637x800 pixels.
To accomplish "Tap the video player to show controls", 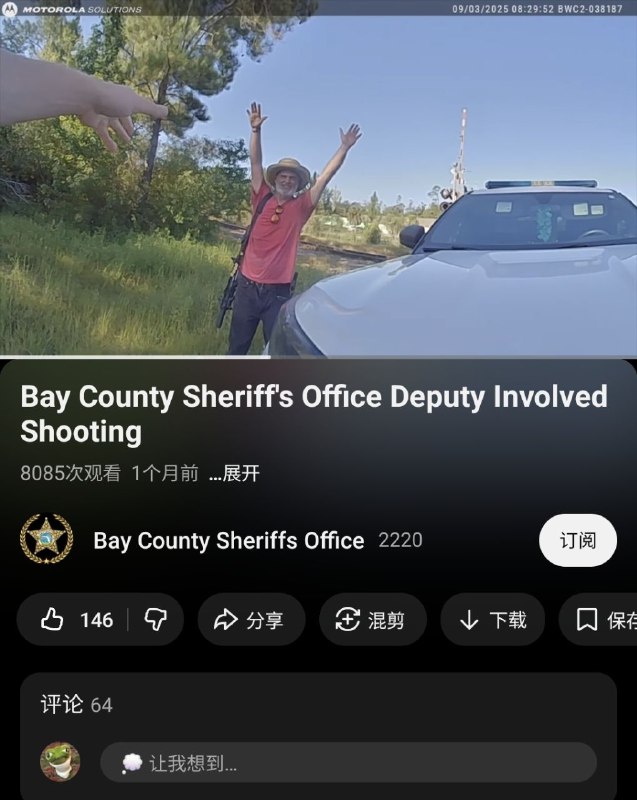I will click(x=318, y=180).
